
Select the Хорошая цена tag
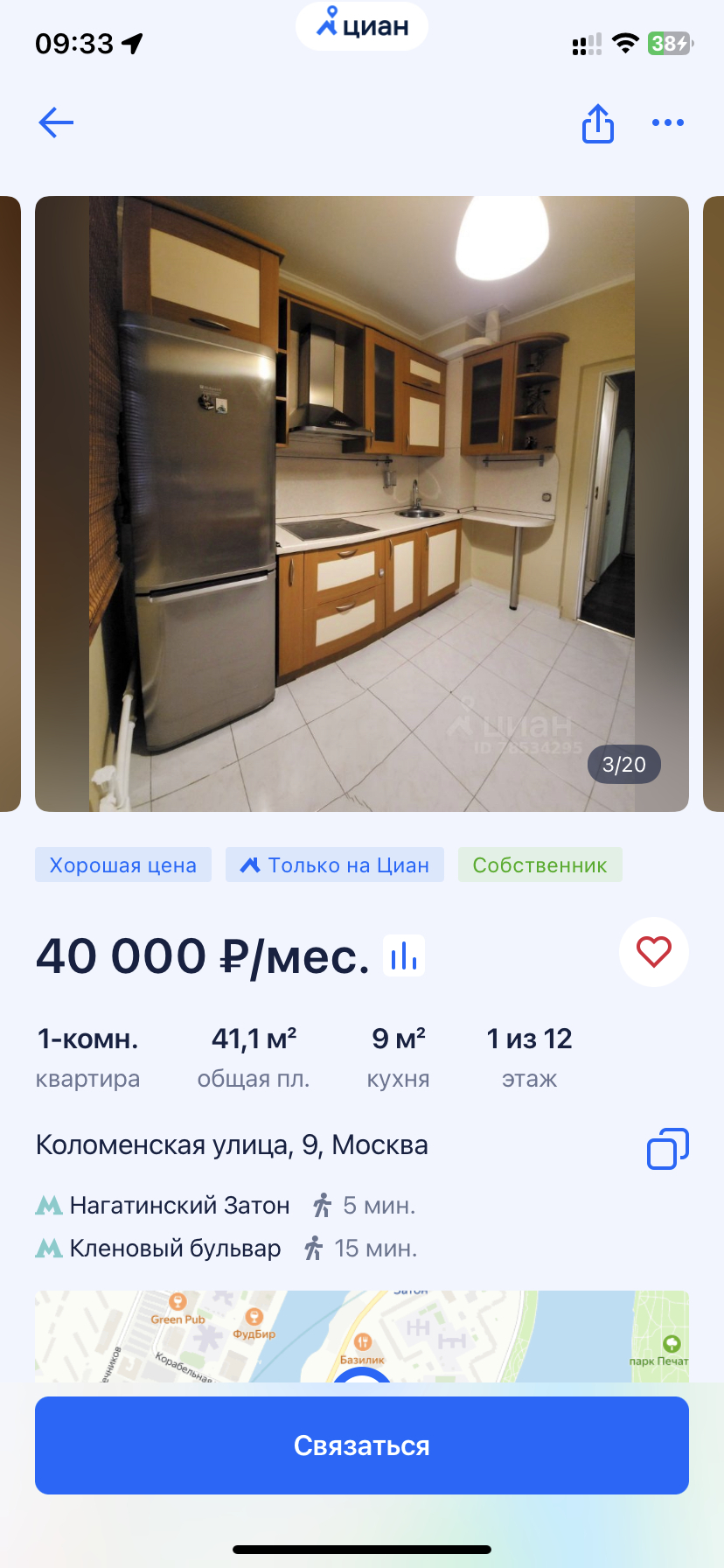(123, 864)
